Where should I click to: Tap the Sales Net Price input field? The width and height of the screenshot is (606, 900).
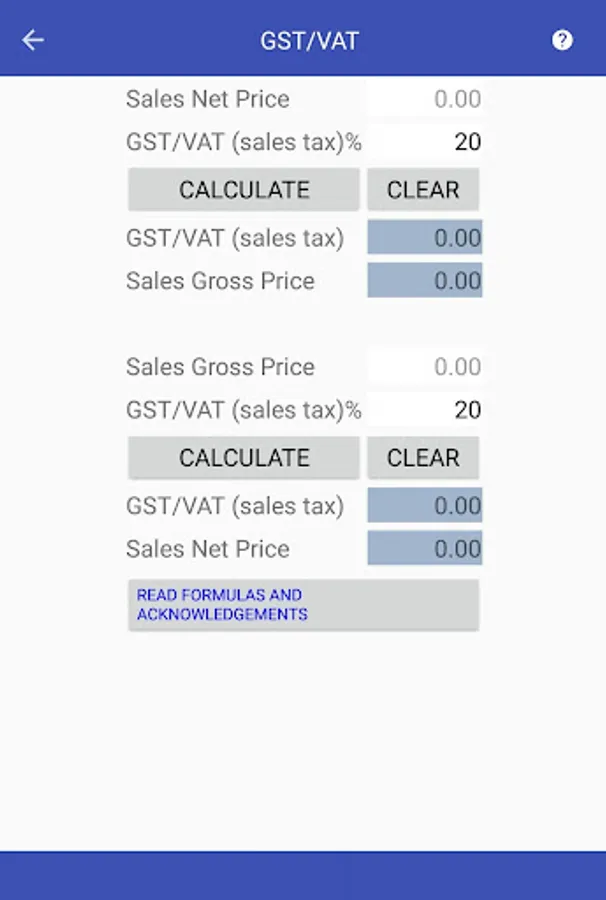424,99
